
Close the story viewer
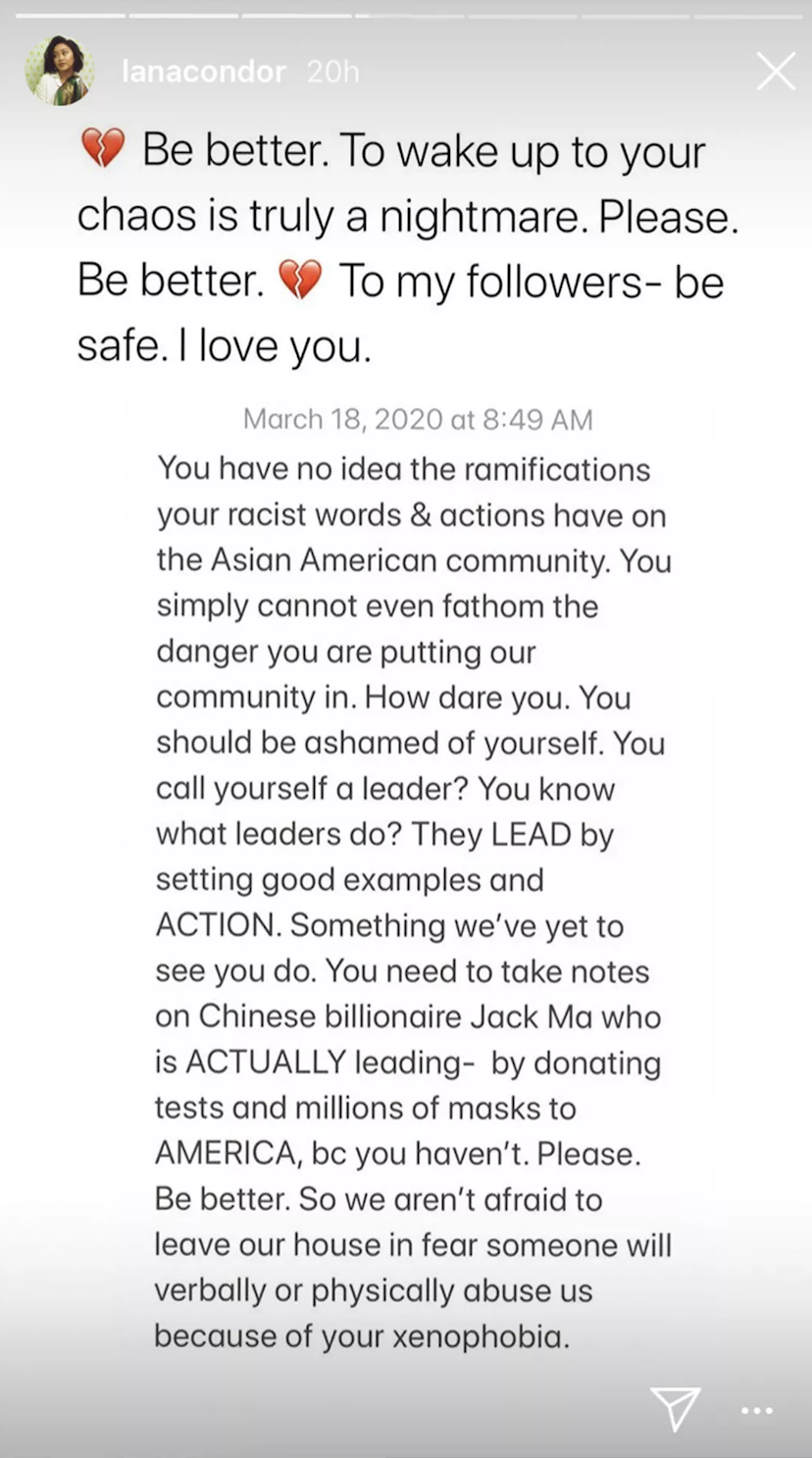775,72
